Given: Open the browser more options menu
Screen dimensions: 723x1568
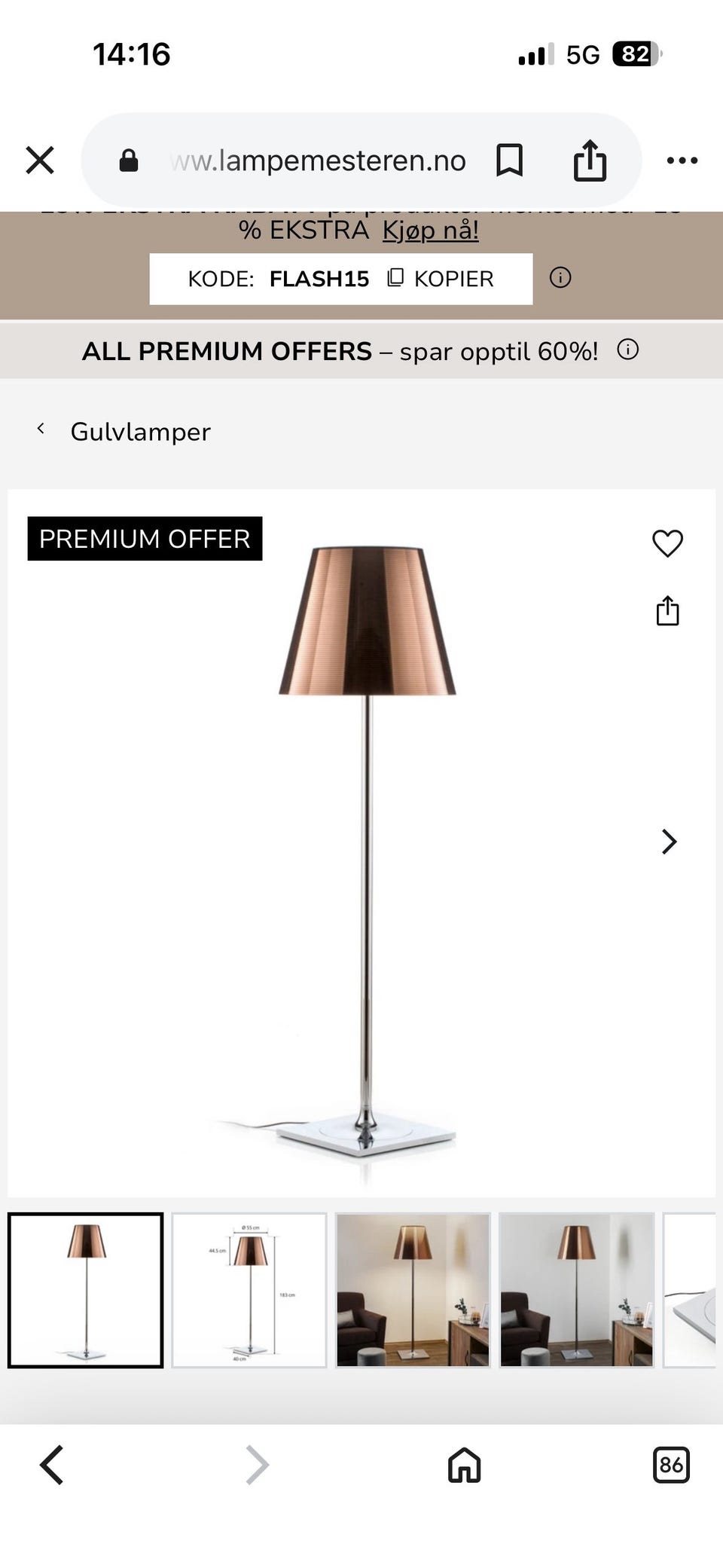Looking at the screenshot, I should click(x=682, y=160).
